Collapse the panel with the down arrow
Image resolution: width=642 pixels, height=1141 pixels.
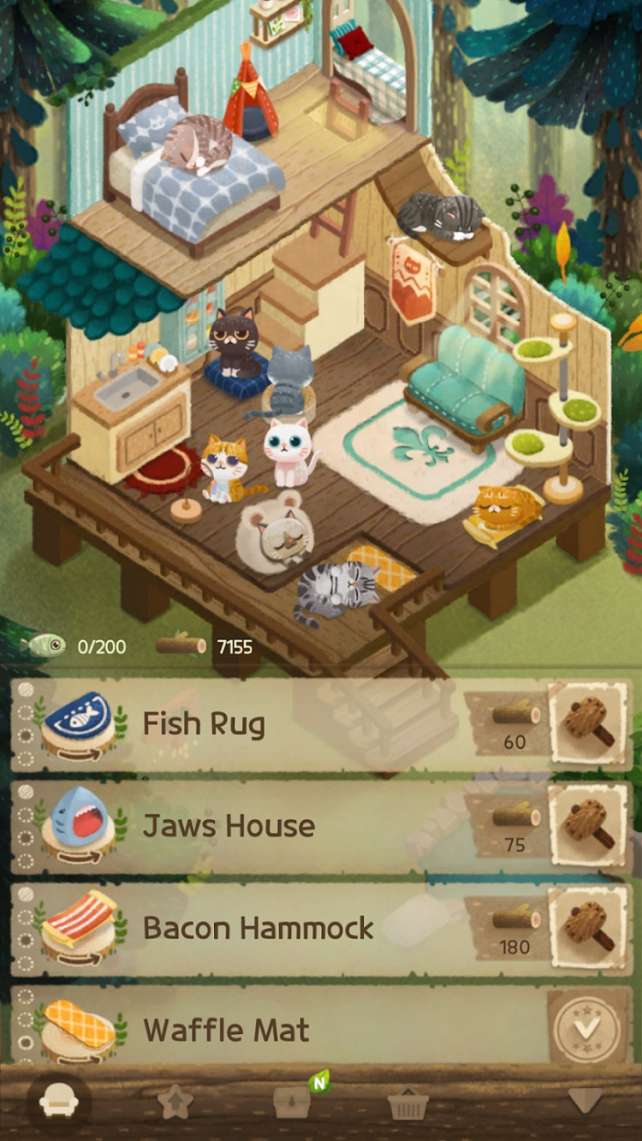pos(584,1102)
